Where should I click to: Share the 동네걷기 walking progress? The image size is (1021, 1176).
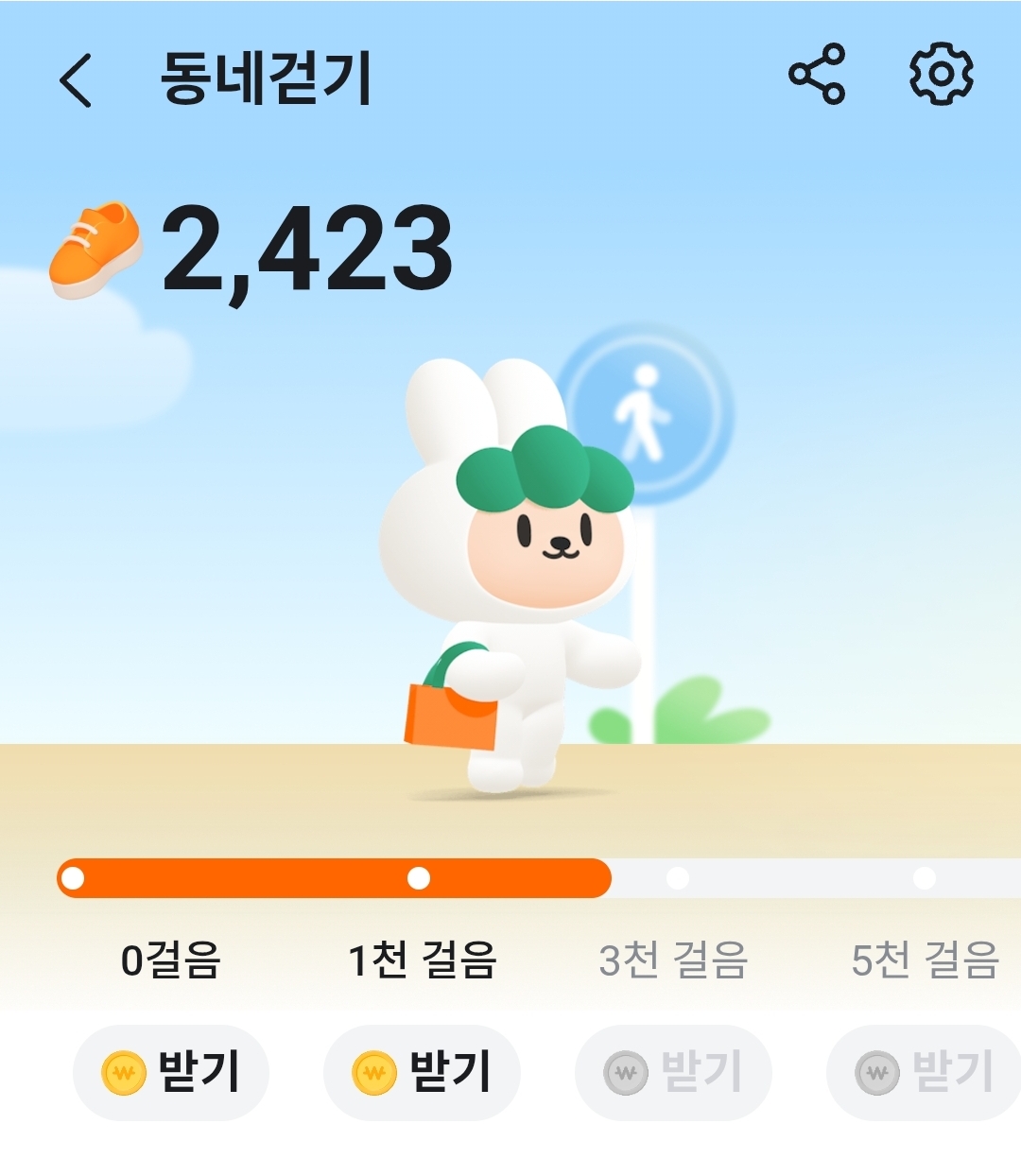tap(817, 74)
